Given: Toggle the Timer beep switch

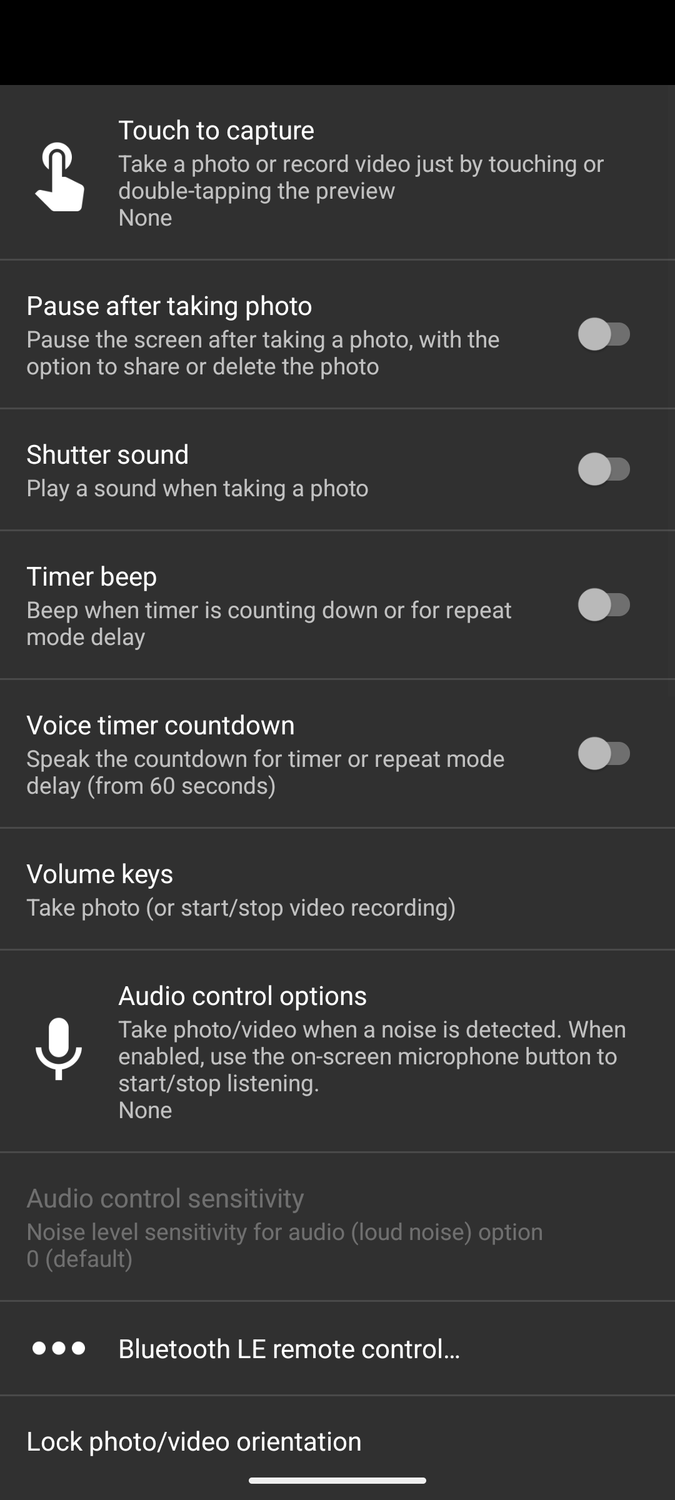Looking at the screenshot, I should point(604,605).
